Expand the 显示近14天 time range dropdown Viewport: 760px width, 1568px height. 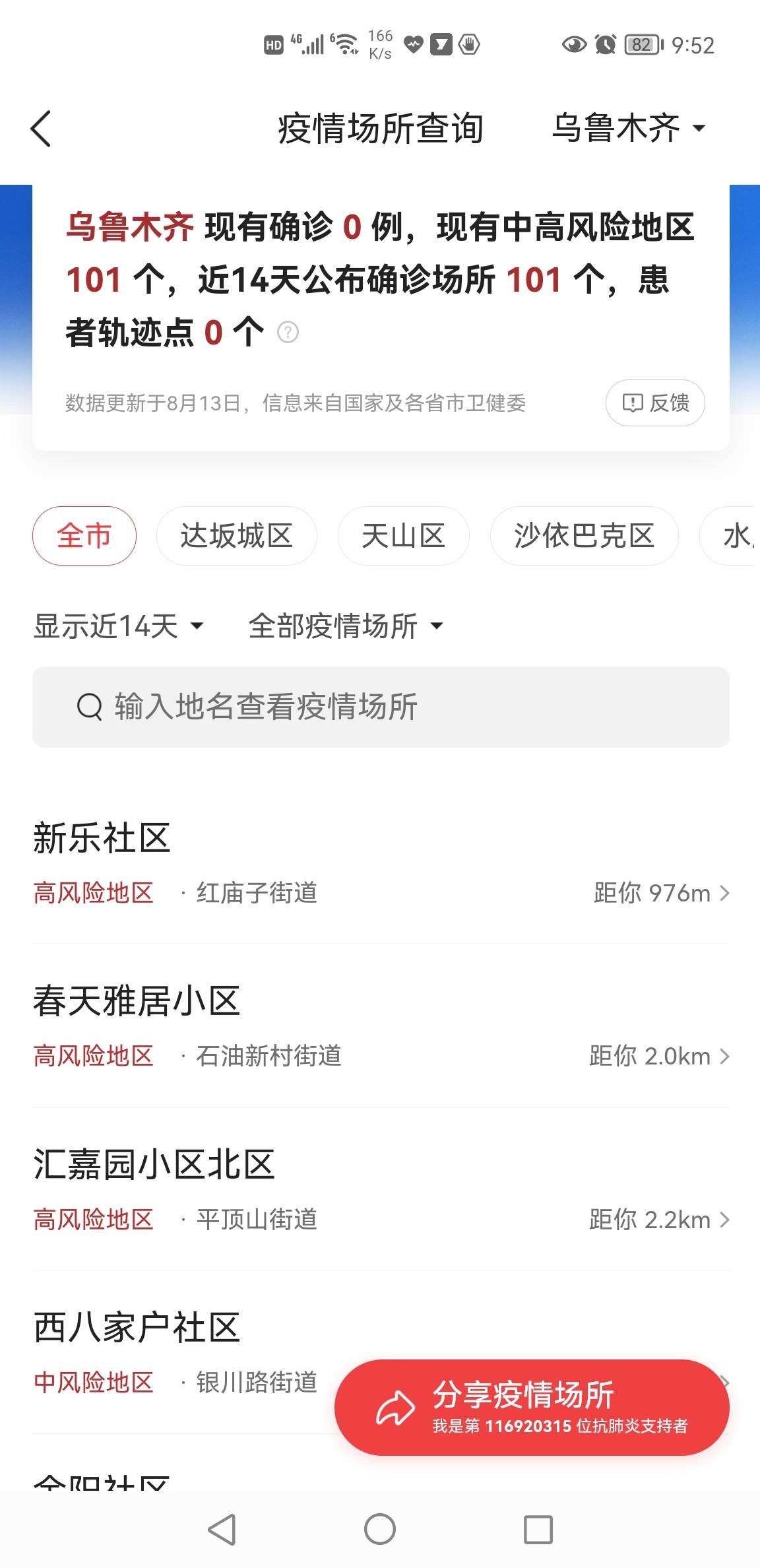click(117, 626)
